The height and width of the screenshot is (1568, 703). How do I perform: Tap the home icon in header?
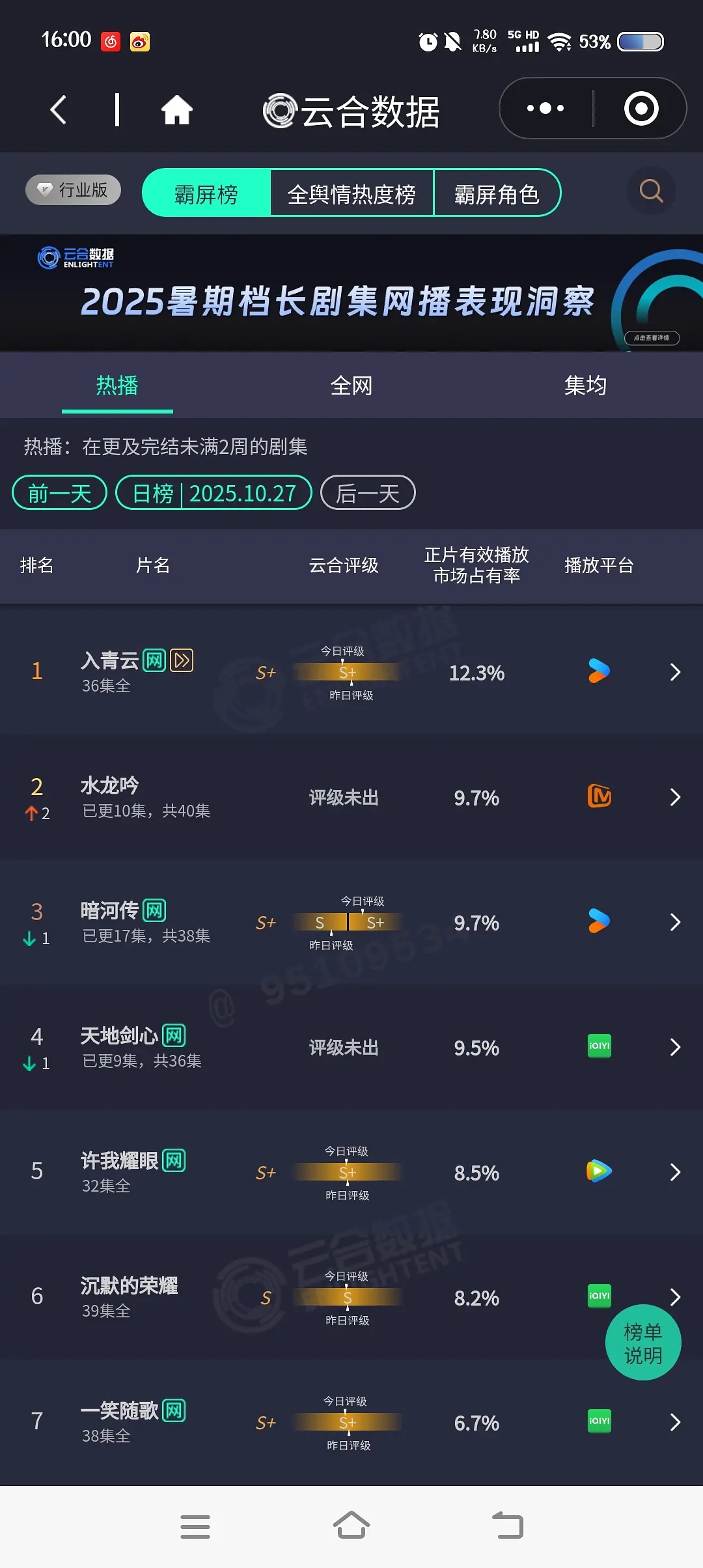click(x=176, y=109)
